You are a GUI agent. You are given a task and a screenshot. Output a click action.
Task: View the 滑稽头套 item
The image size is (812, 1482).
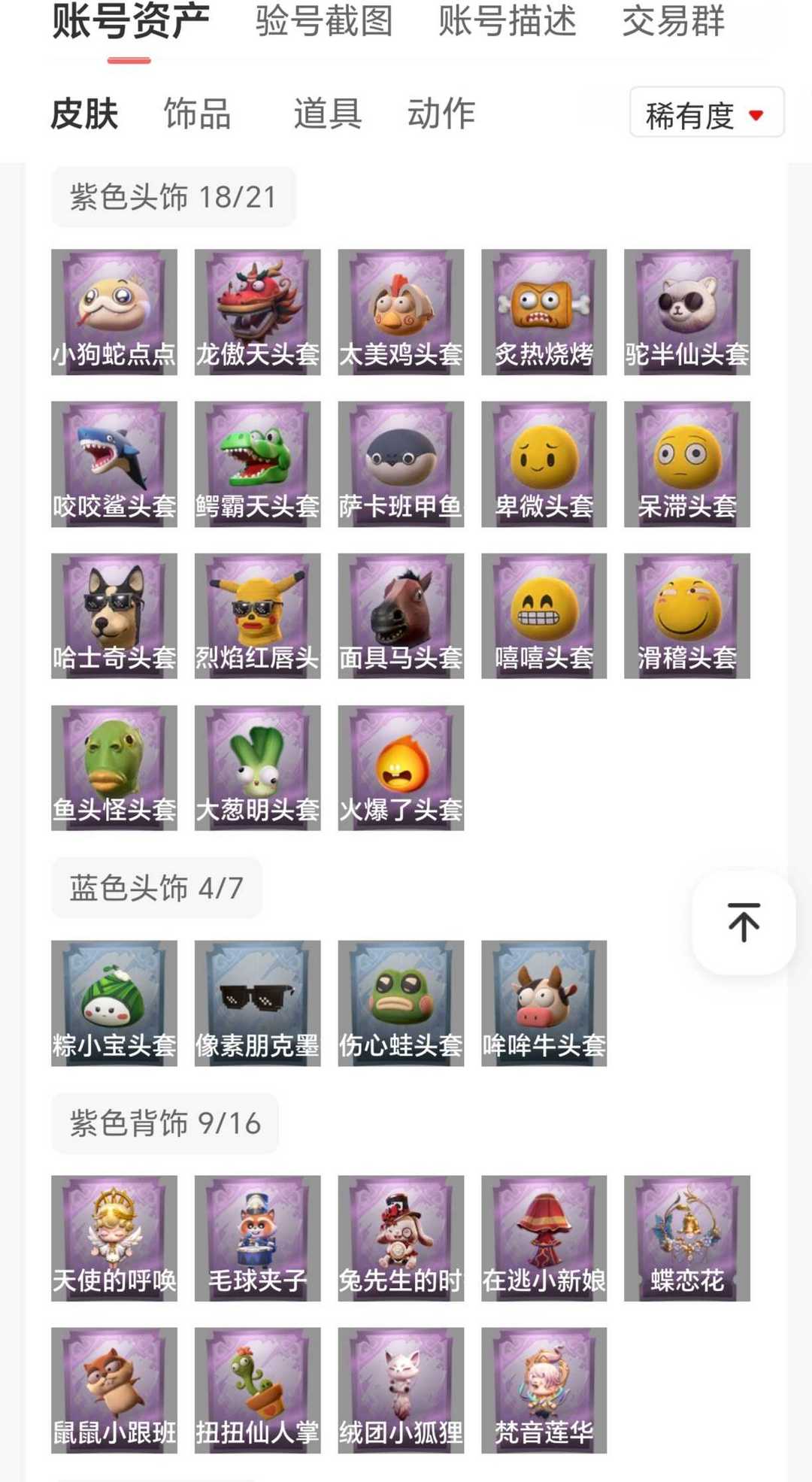coord(686,616)
